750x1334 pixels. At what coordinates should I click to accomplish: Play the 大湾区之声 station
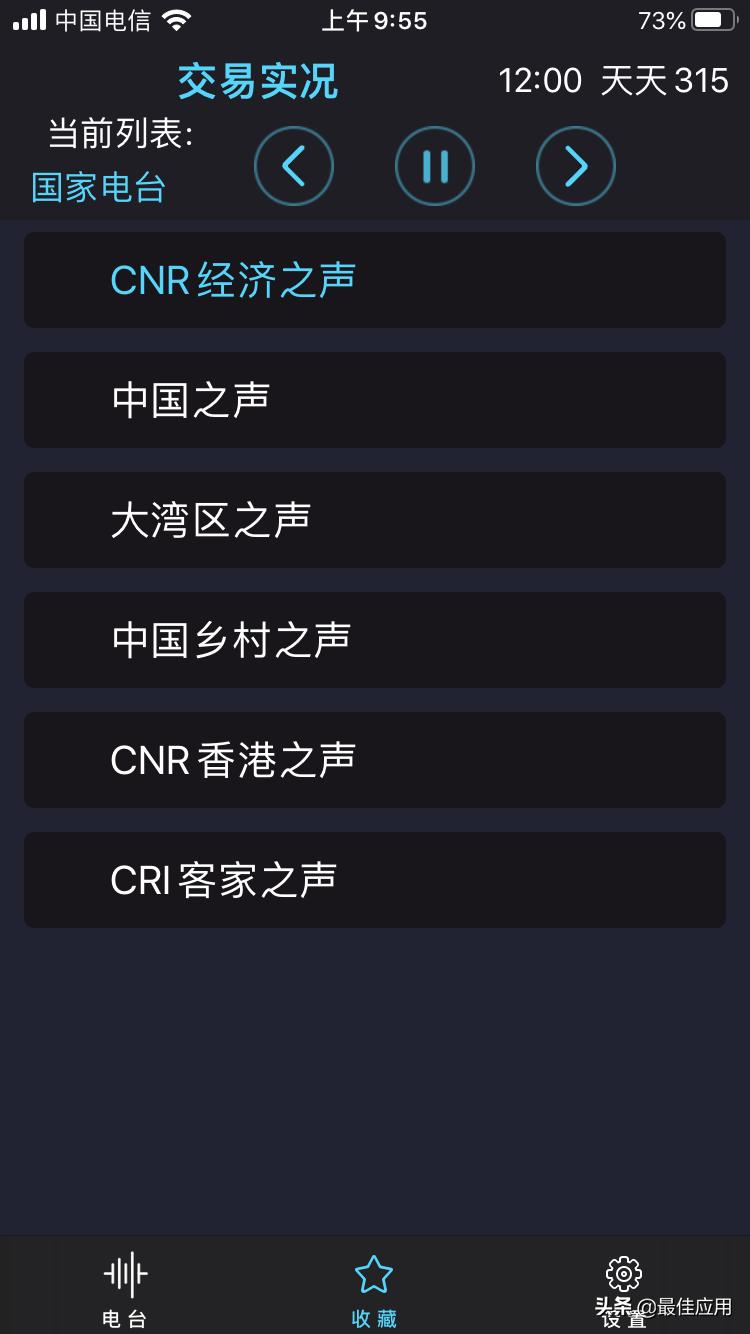[374, 520]
